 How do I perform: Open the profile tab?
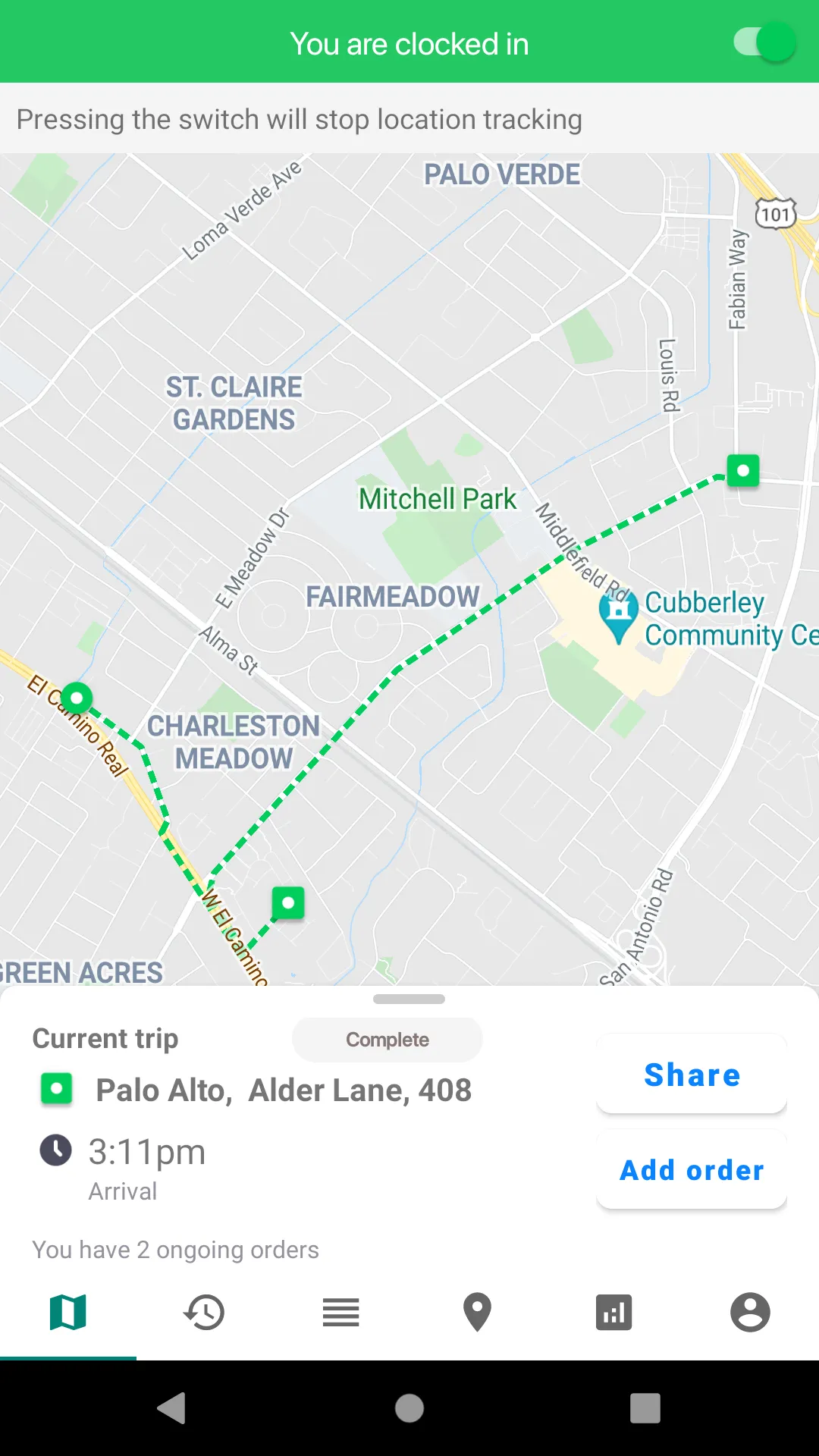751,1313
